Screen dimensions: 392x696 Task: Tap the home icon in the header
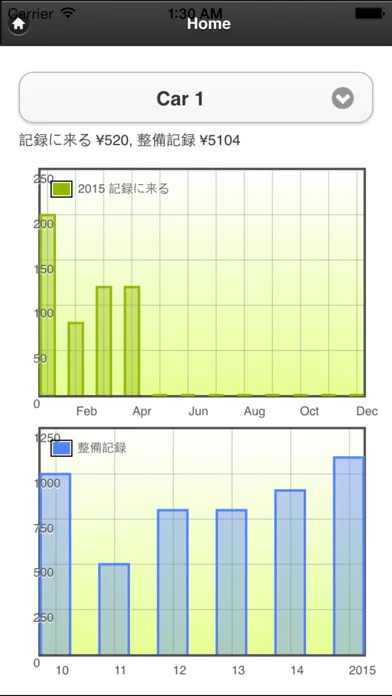click(x=18, y=24)
